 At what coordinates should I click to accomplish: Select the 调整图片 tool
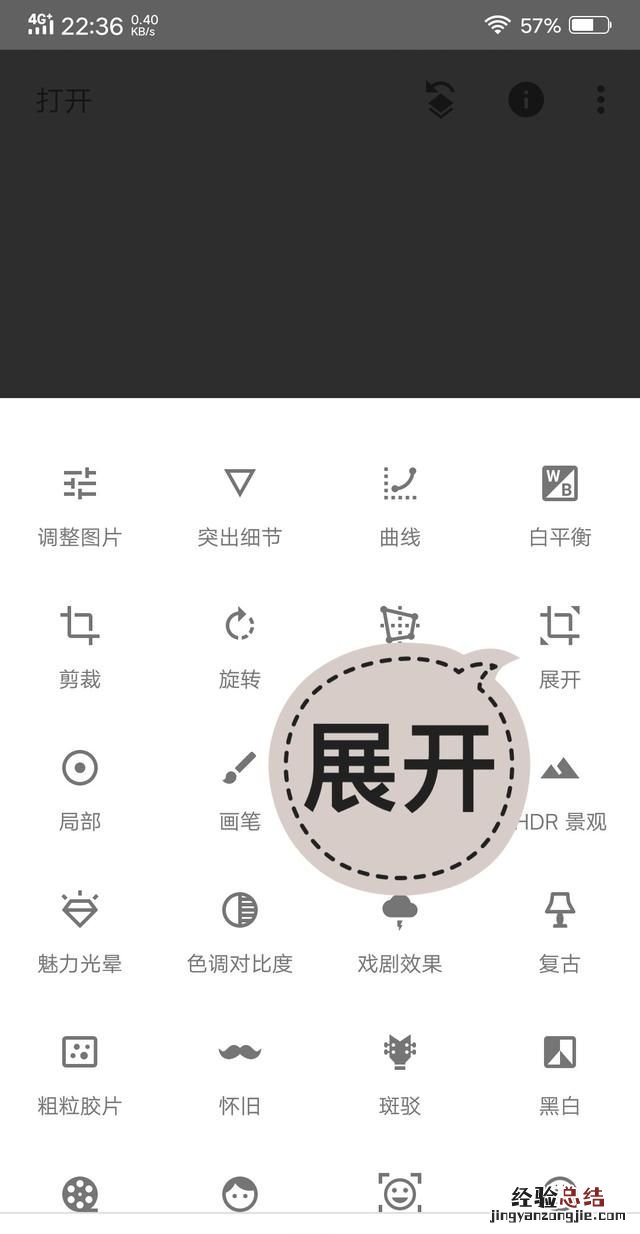(80, 505)
